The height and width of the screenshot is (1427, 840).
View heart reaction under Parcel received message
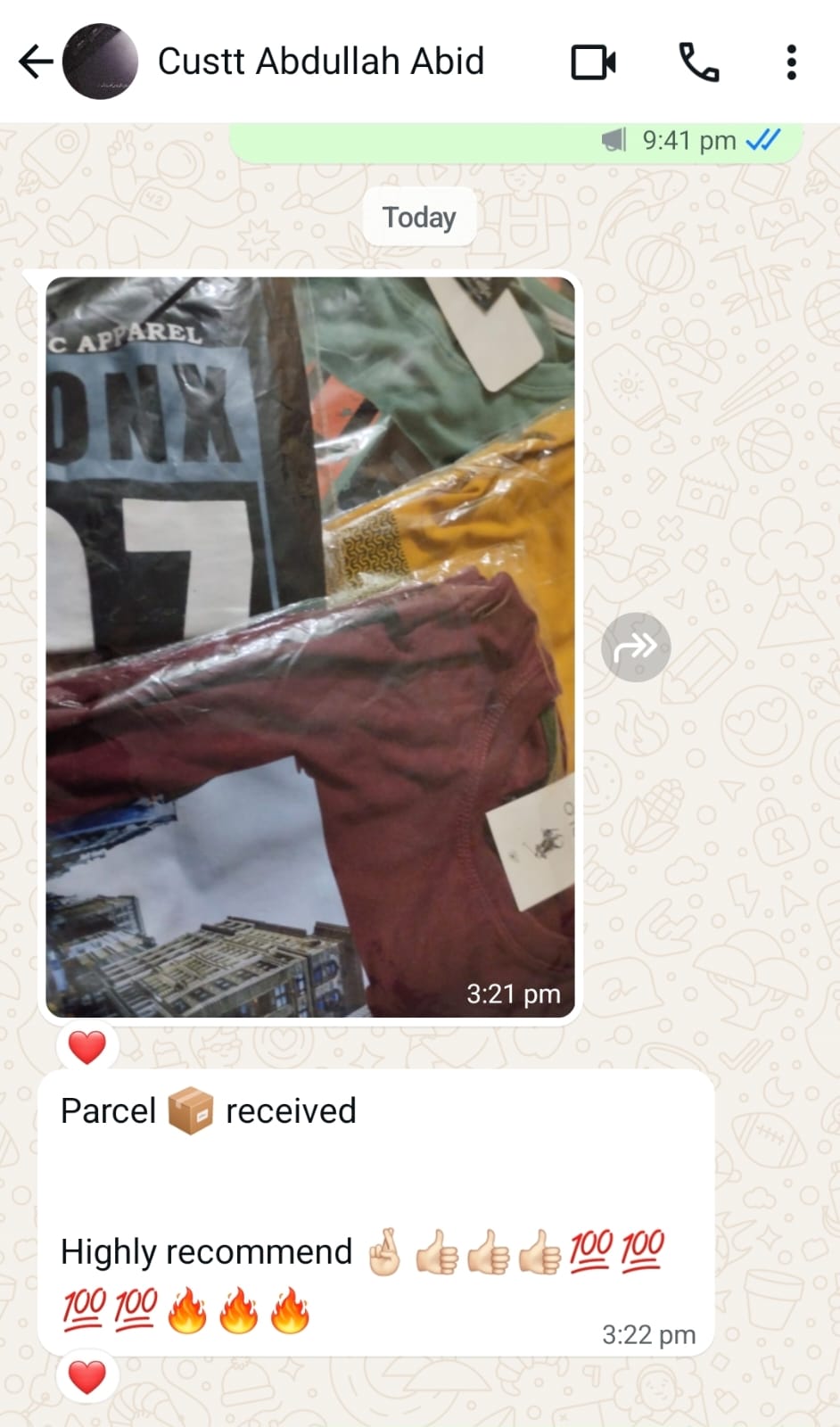87,1377
